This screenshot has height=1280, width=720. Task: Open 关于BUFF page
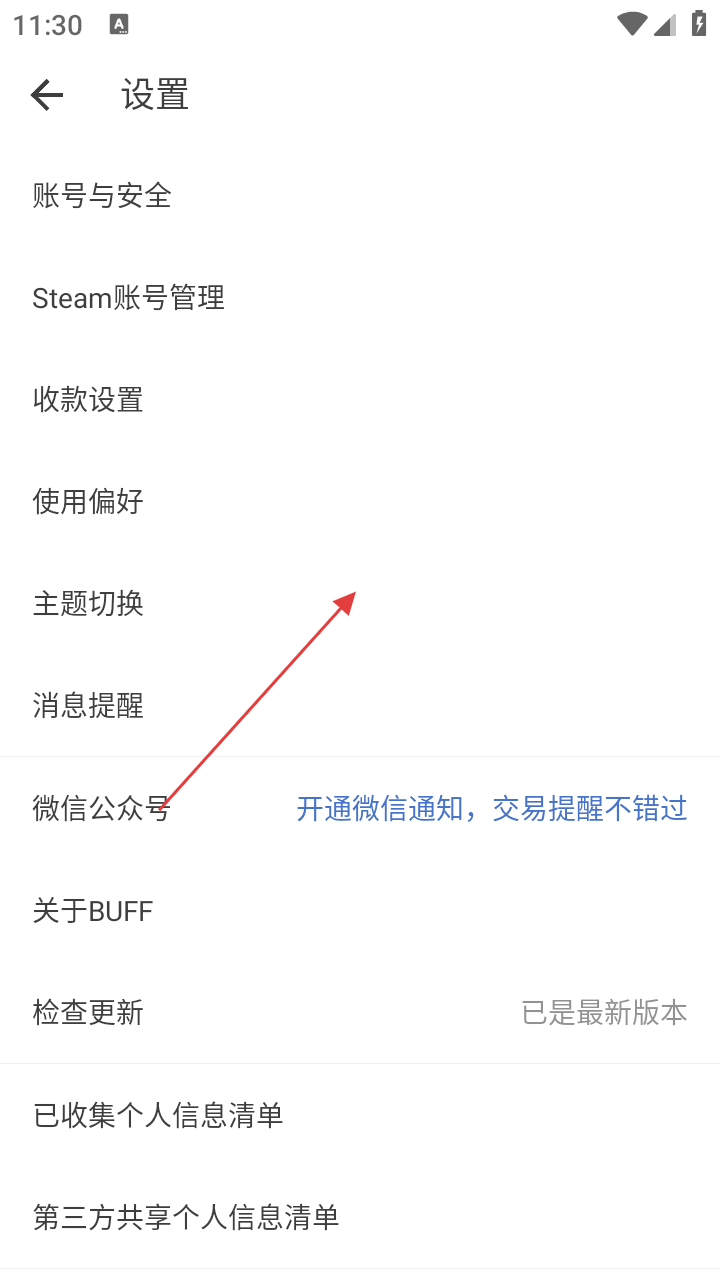point(93,911)
